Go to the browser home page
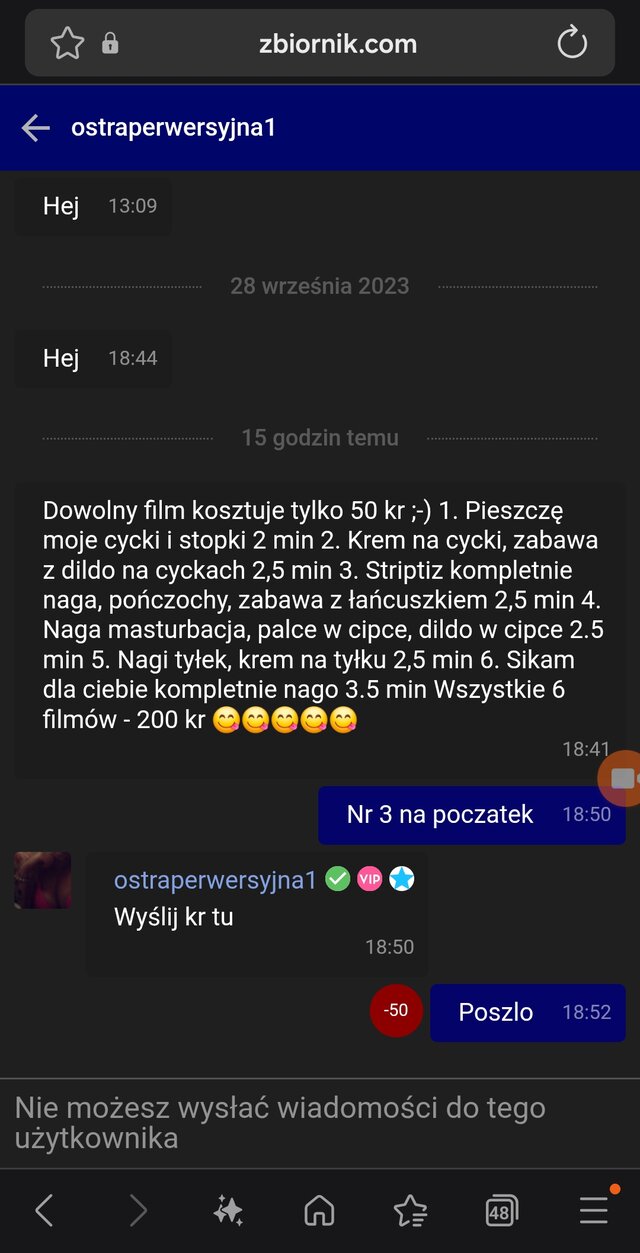This screenshot has width=640, height=1253. pos(319,1211)
